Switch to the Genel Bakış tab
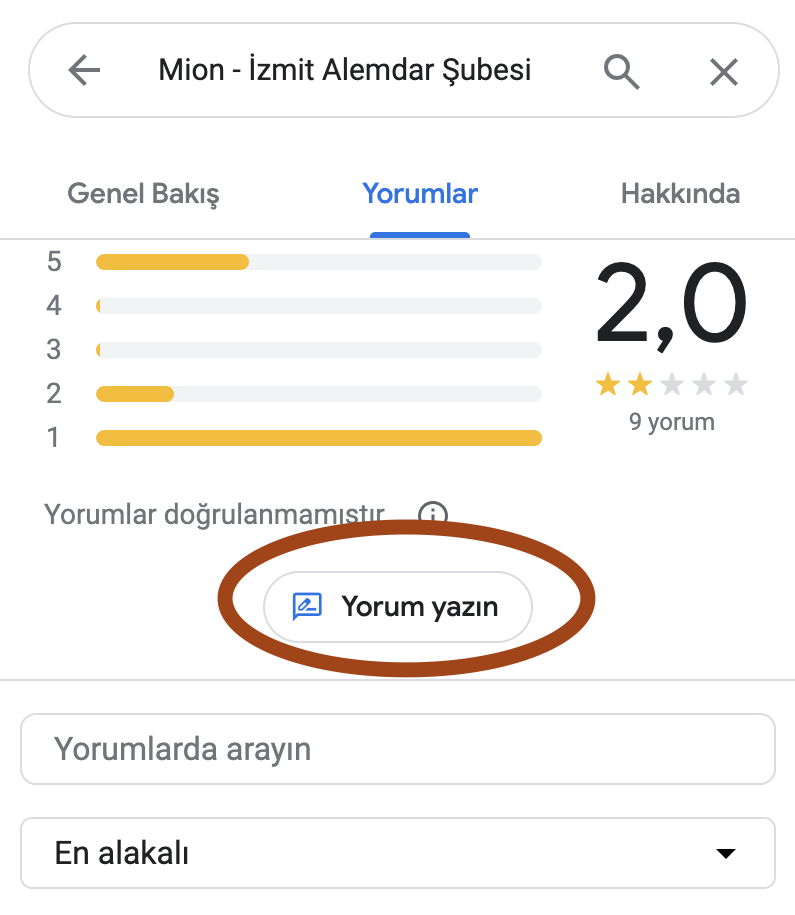This screenshot has width=795, height=915. pyautogui.click(x=143, y=194)
